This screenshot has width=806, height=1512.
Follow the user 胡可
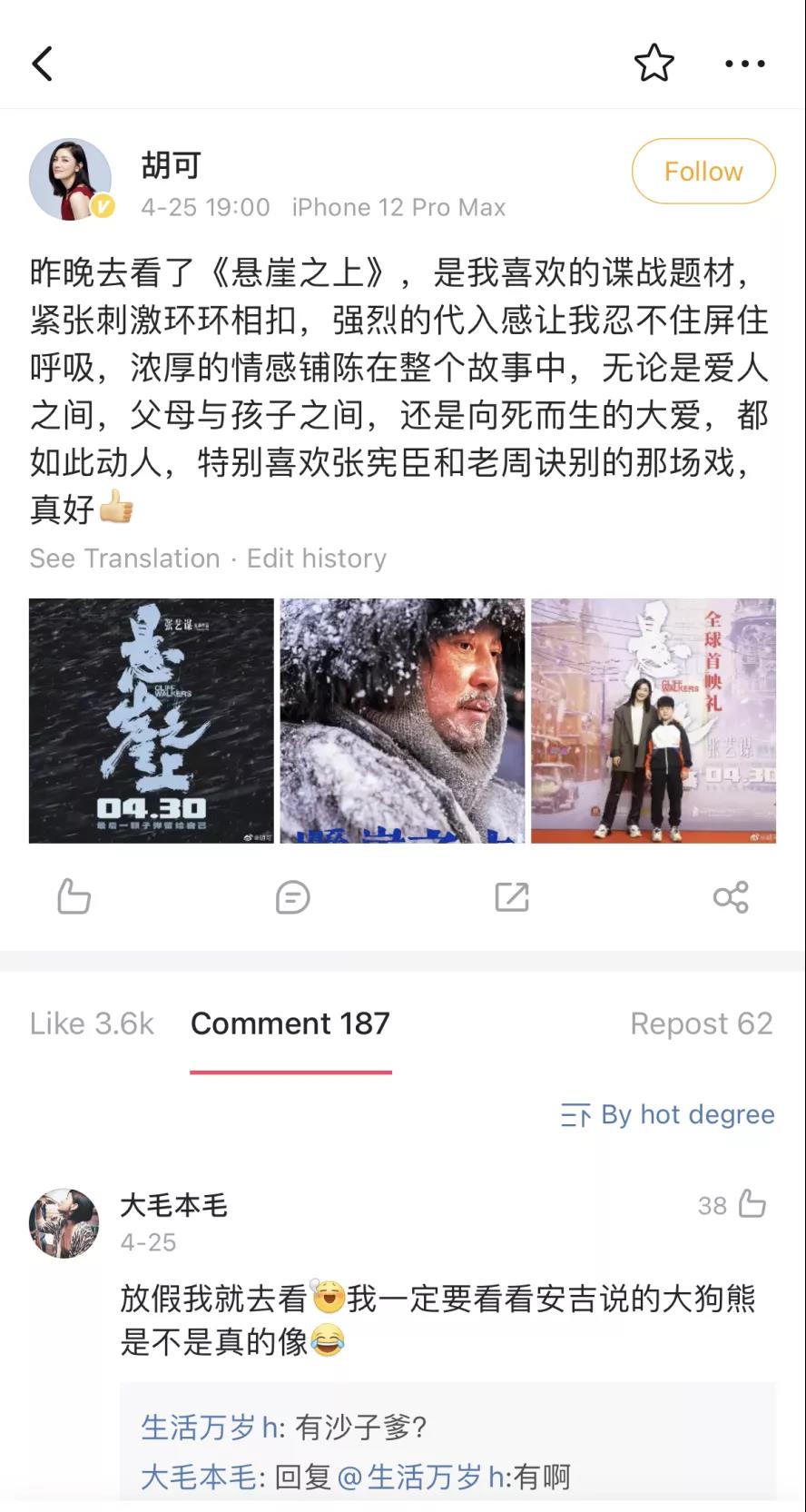click(x=703, y=171)
